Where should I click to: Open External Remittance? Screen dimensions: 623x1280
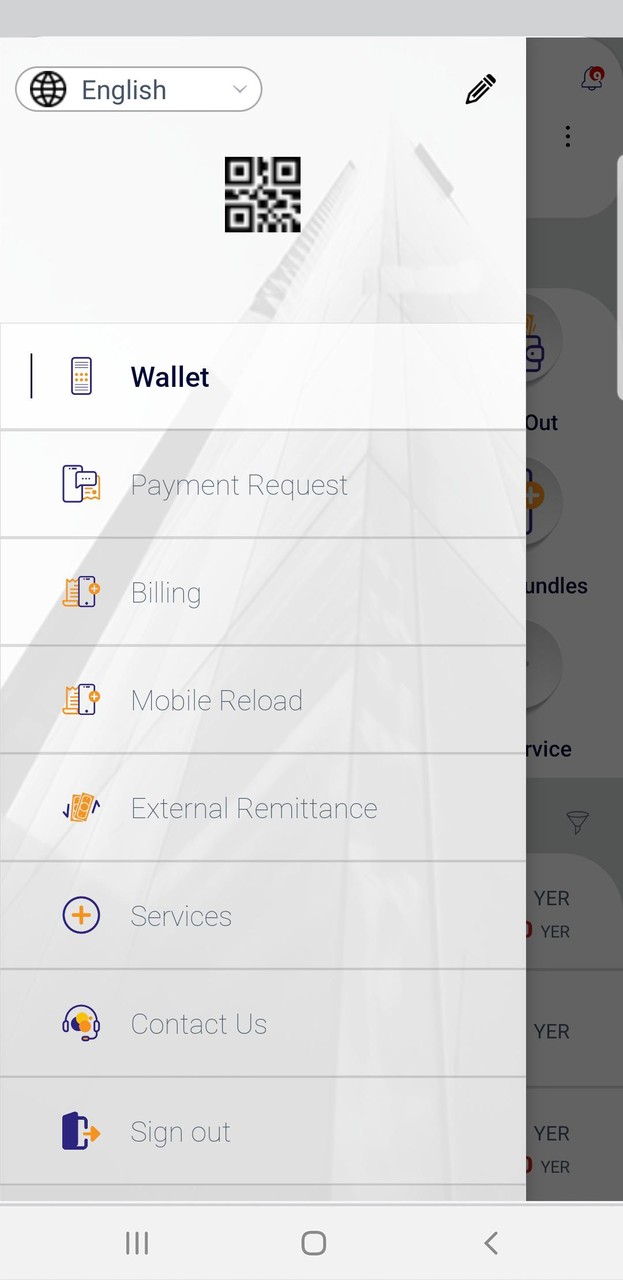[254, 809]
